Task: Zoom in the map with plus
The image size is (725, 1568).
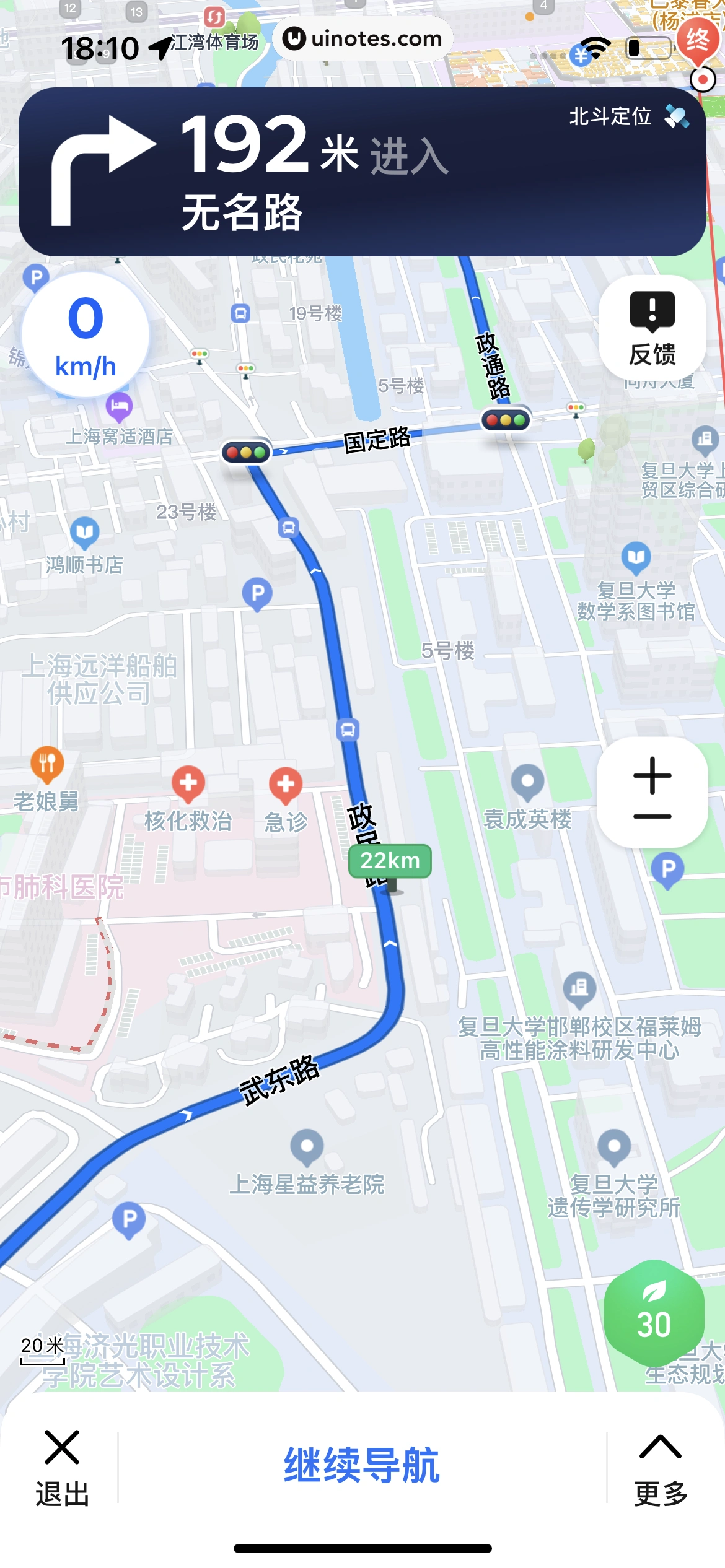Action: [652, 774]
